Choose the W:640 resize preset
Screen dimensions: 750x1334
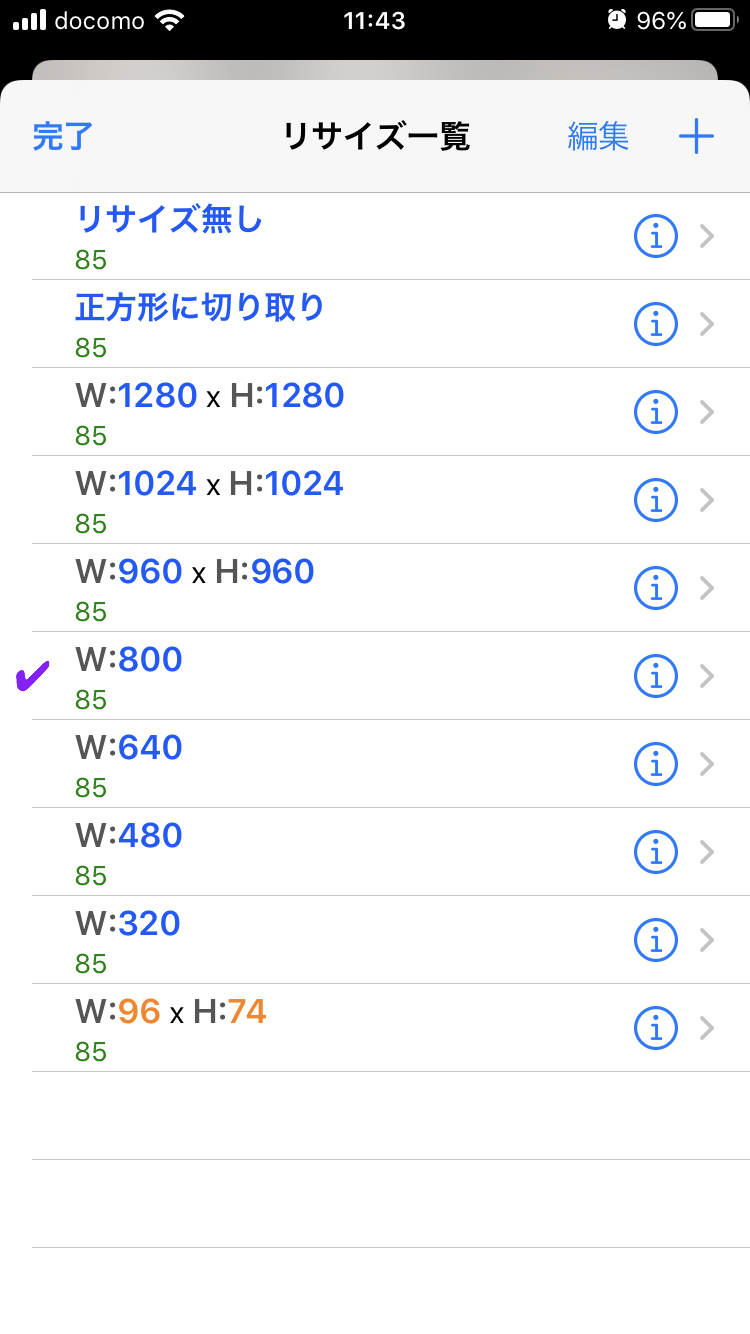point(375,764)
